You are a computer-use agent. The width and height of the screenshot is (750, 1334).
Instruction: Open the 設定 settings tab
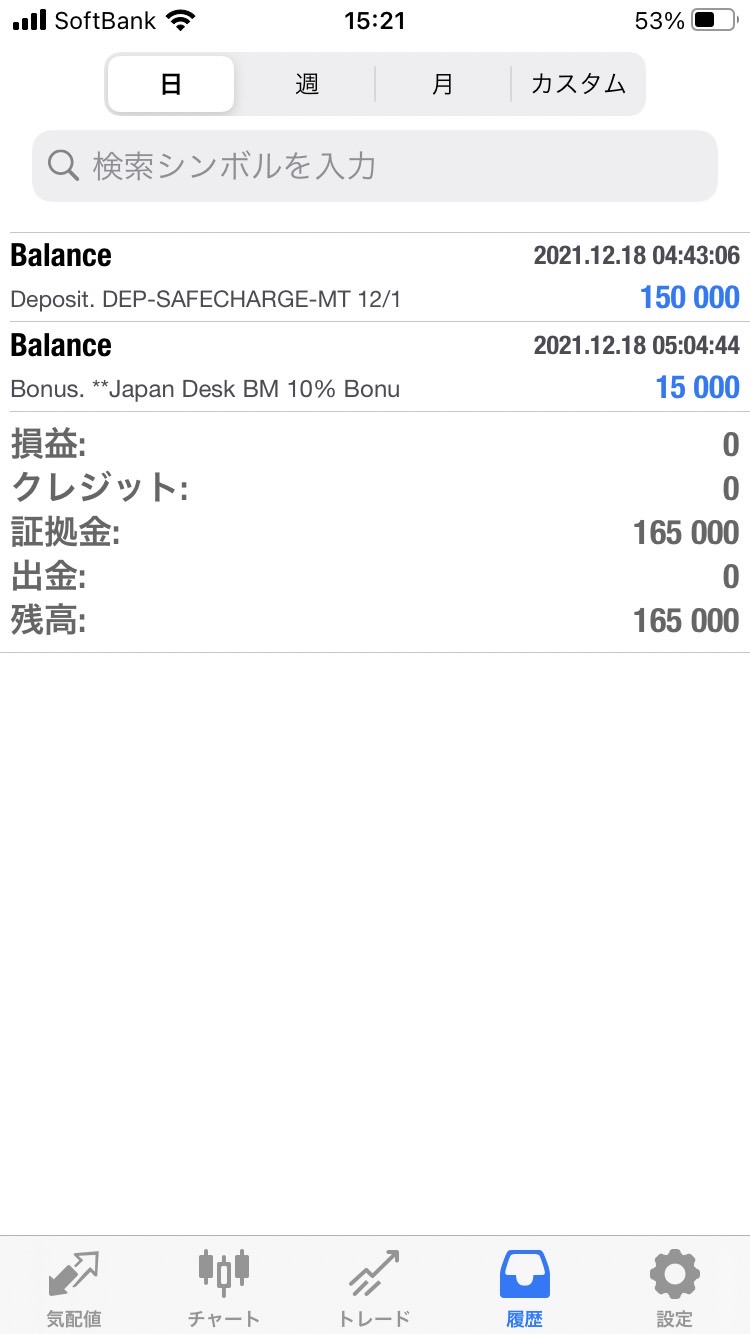[675, 1286]
